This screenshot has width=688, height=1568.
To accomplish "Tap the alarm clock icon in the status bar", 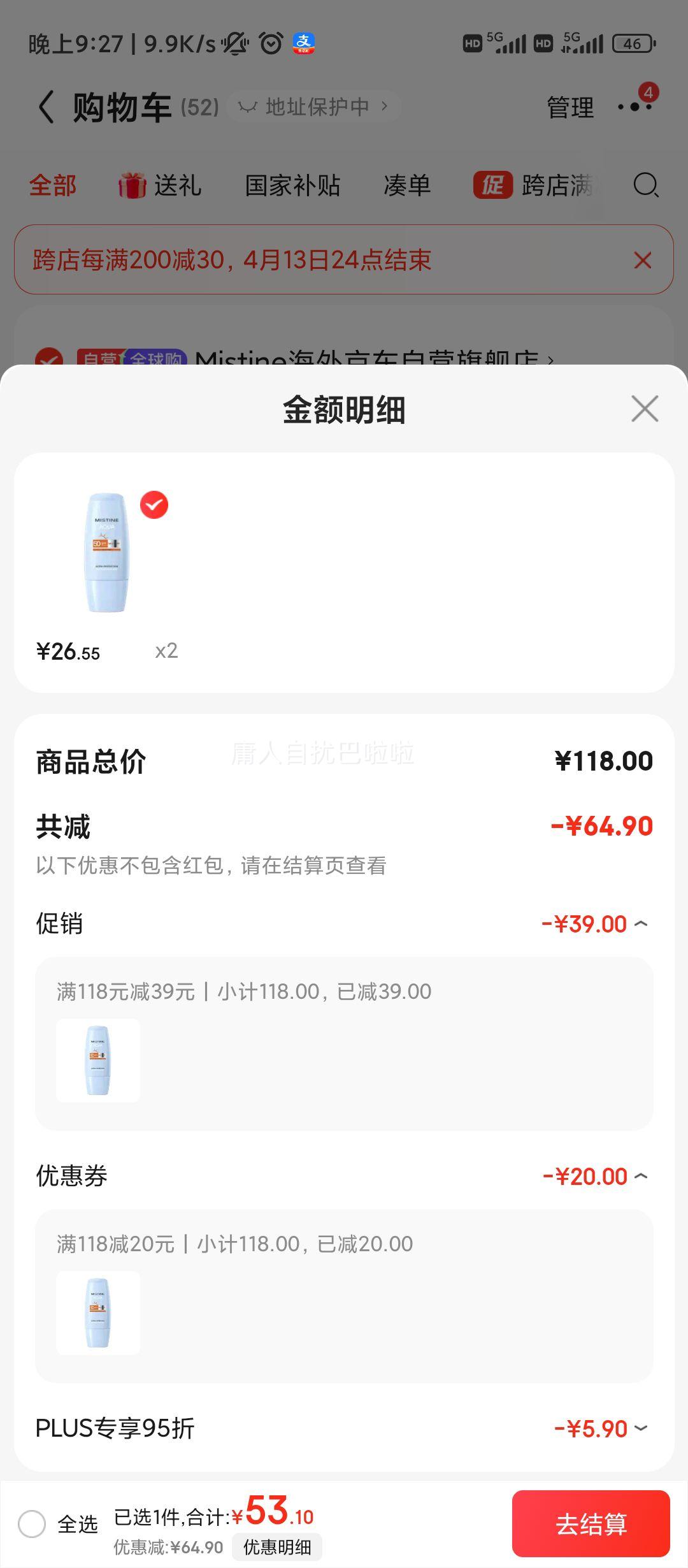I will pyautogui.click(x=269, y=45).
